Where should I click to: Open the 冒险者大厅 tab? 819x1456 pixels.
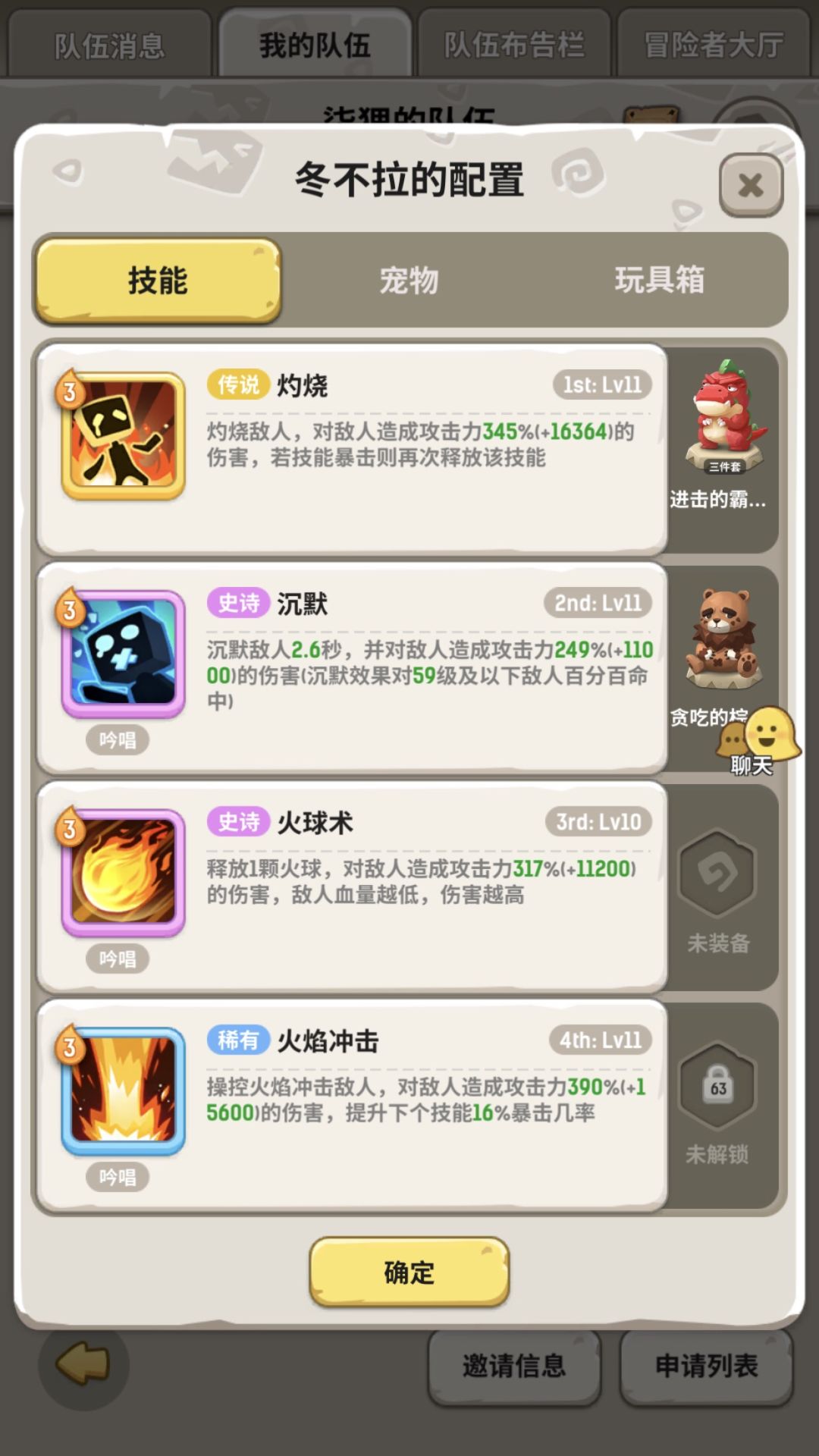pos(713,42)
